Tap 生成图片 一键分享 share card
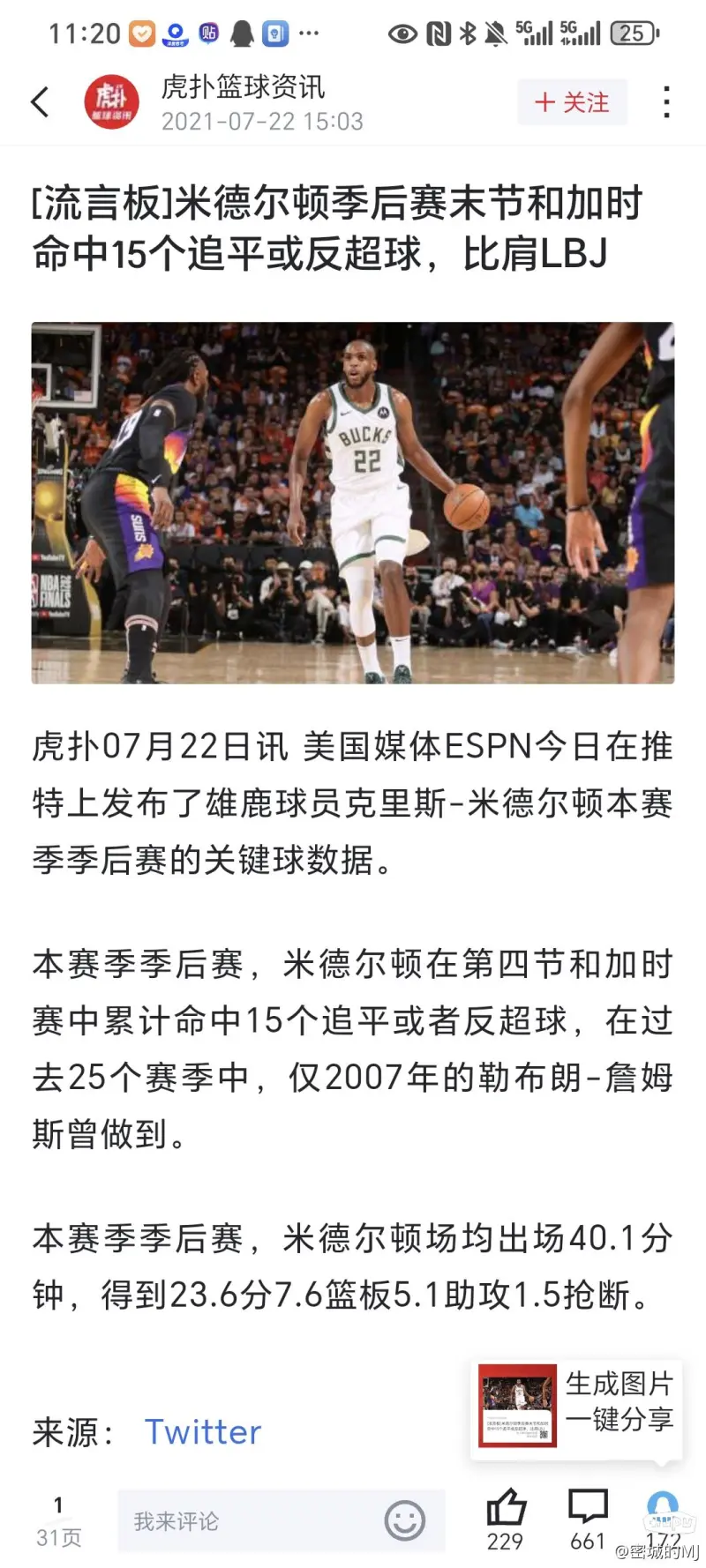 [x=577, y=1406]
